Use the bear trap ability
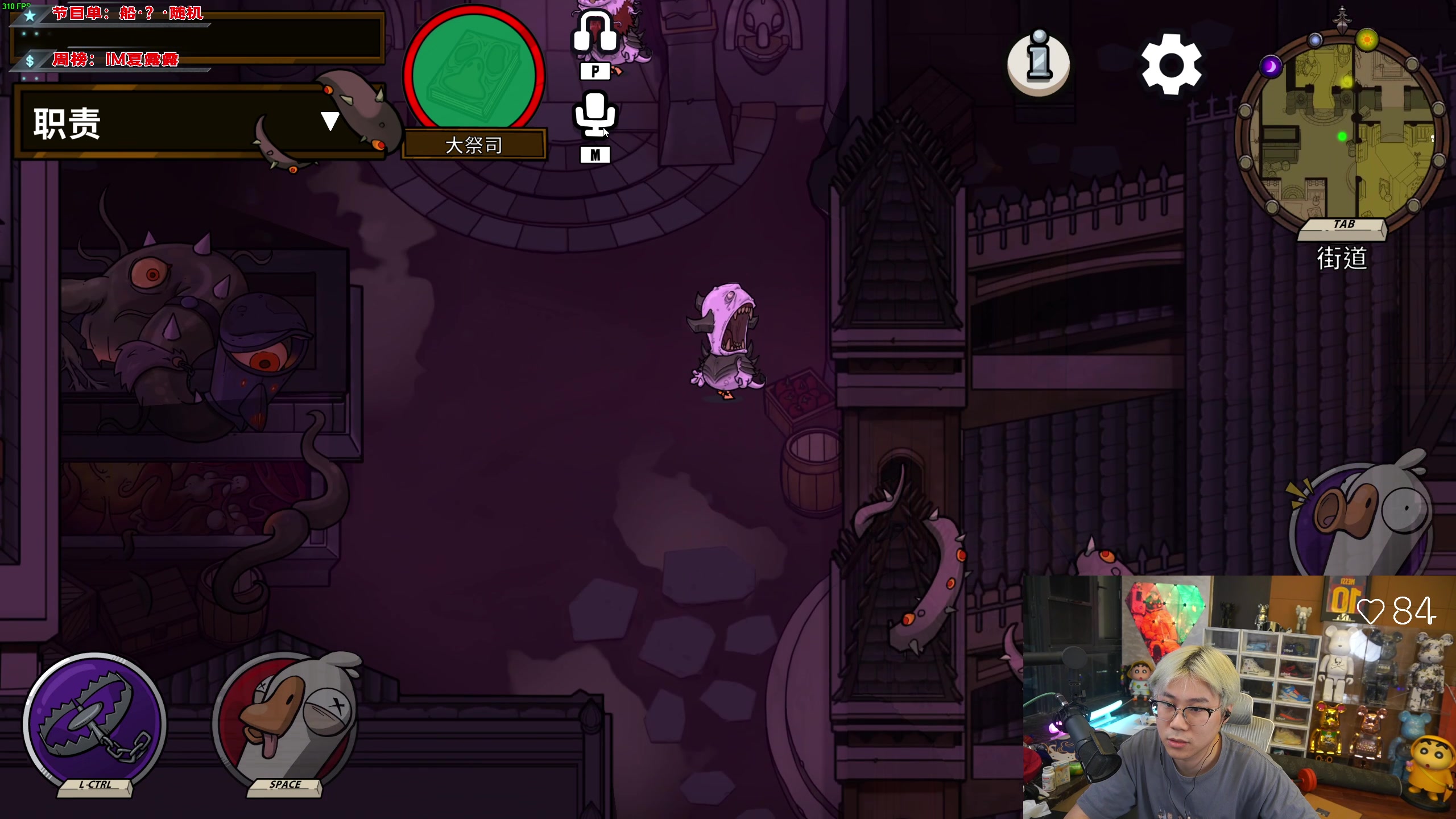This screenshot has width=1456, height=819. coord(94,723)
